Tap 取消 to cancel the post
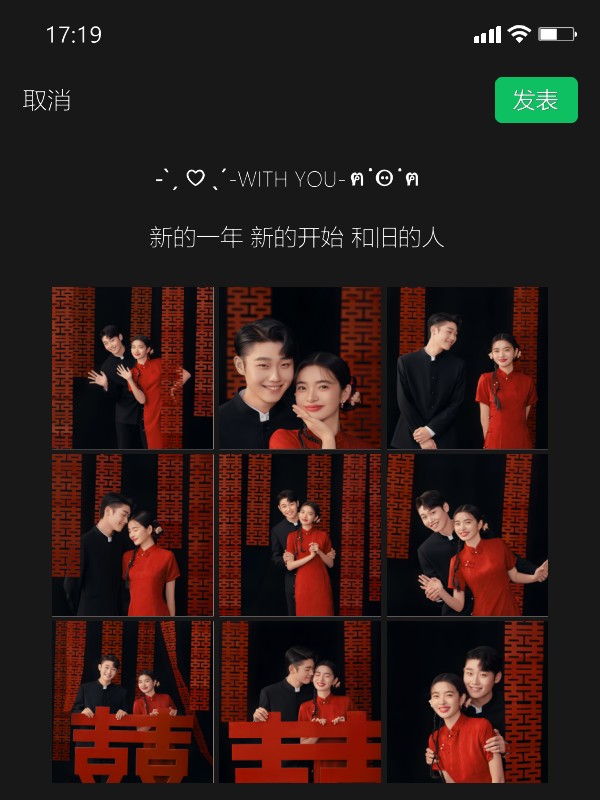The height and width of the screenshot is (800, 600). pyautogui.click(x=47, y=100)
